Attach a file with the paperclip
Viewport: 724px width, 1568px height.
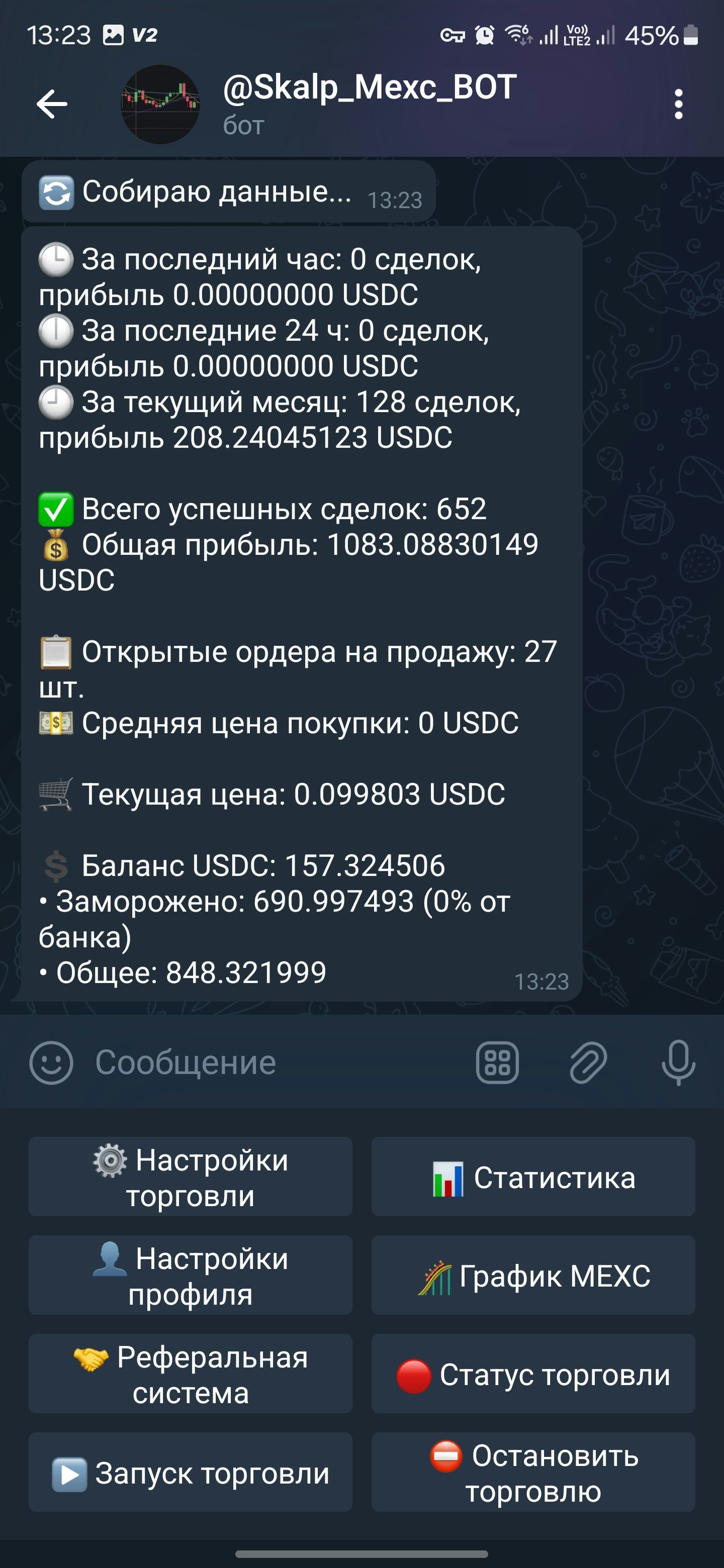(x=588, y=1063)
